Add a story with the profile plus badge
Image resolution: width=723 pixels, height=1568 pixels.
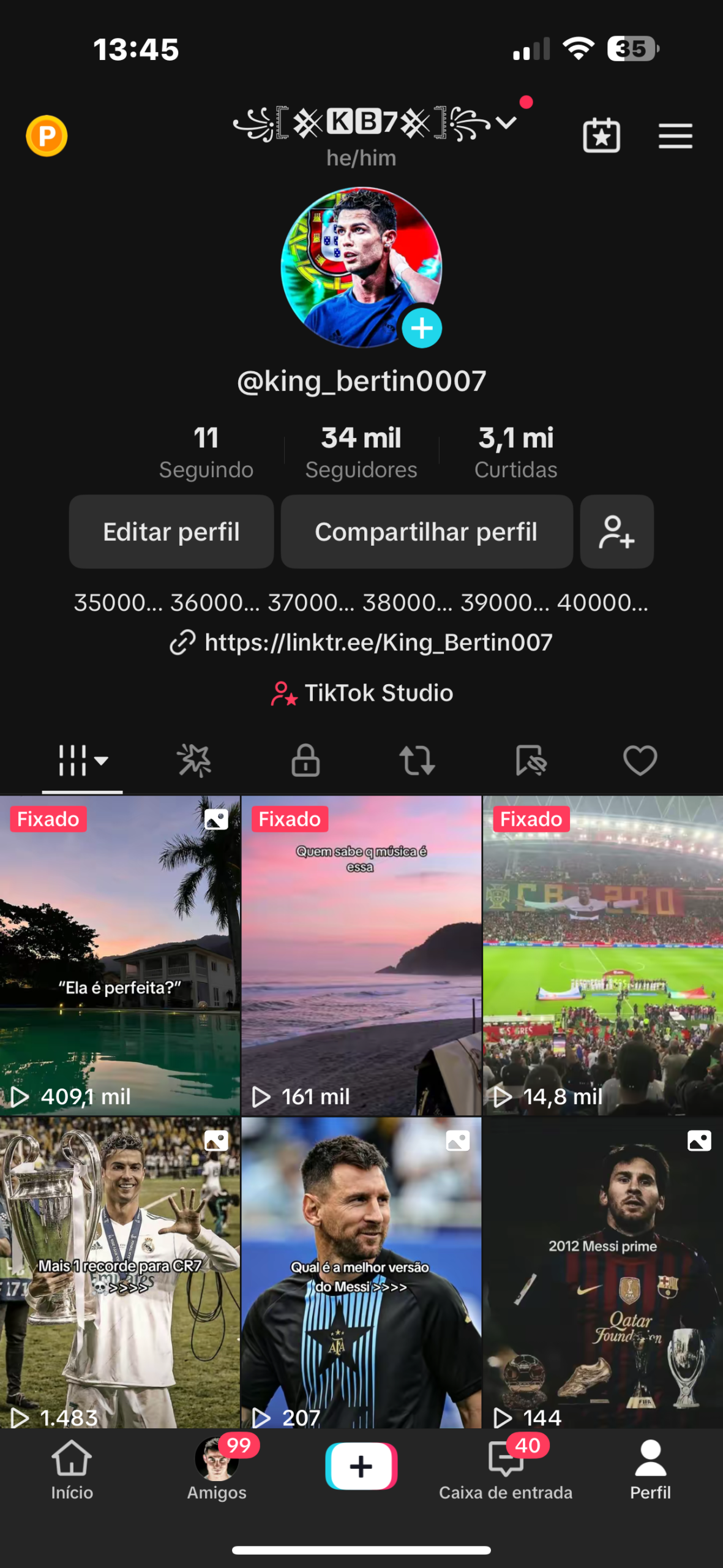click(x=422, y=328)
